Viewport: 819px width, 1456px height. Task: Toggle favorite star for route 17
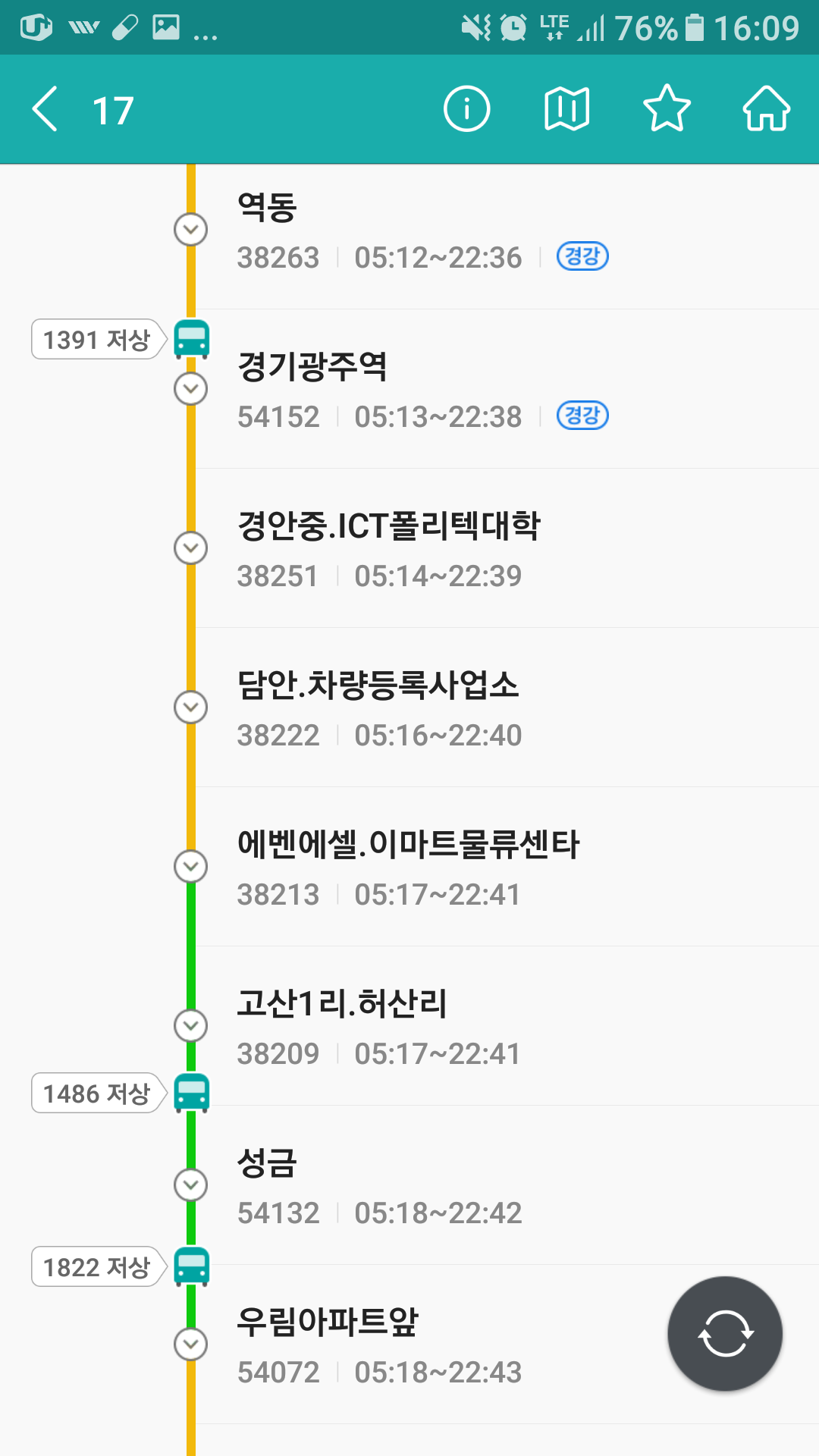[667, 108]
